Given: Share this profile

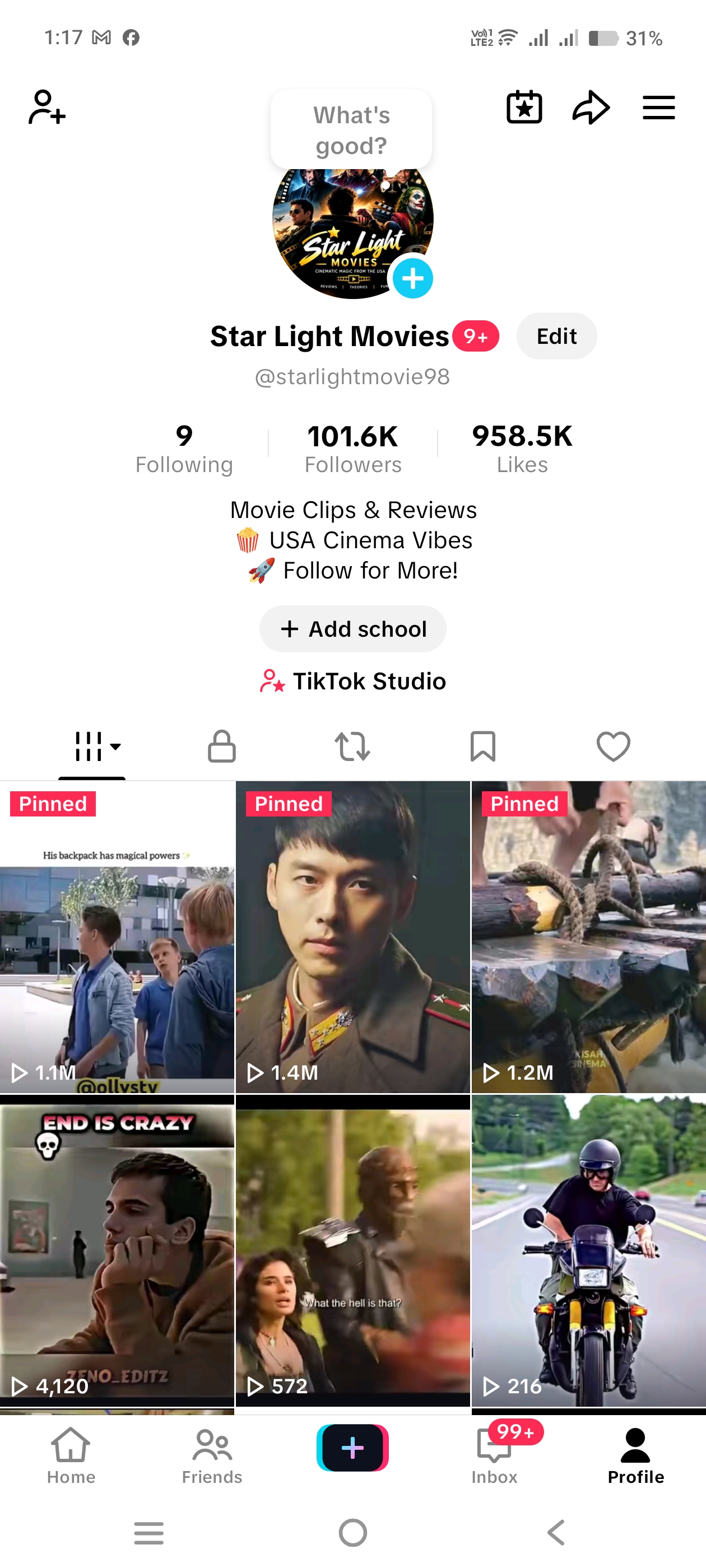Looking at the screenshot, I should (591, 108).
